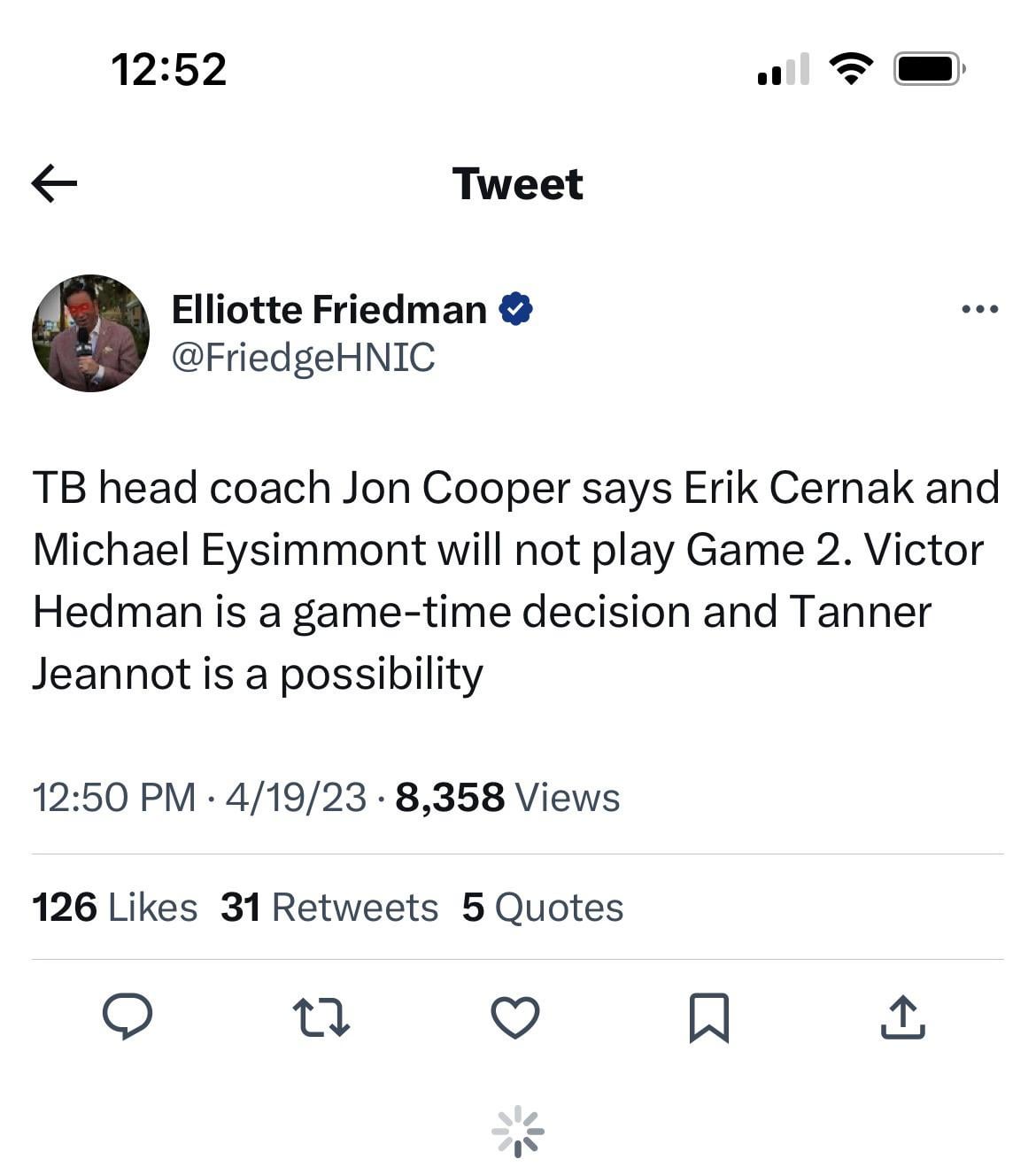
Task: Like this tweet with the heart
Action: coord(515,1017)
